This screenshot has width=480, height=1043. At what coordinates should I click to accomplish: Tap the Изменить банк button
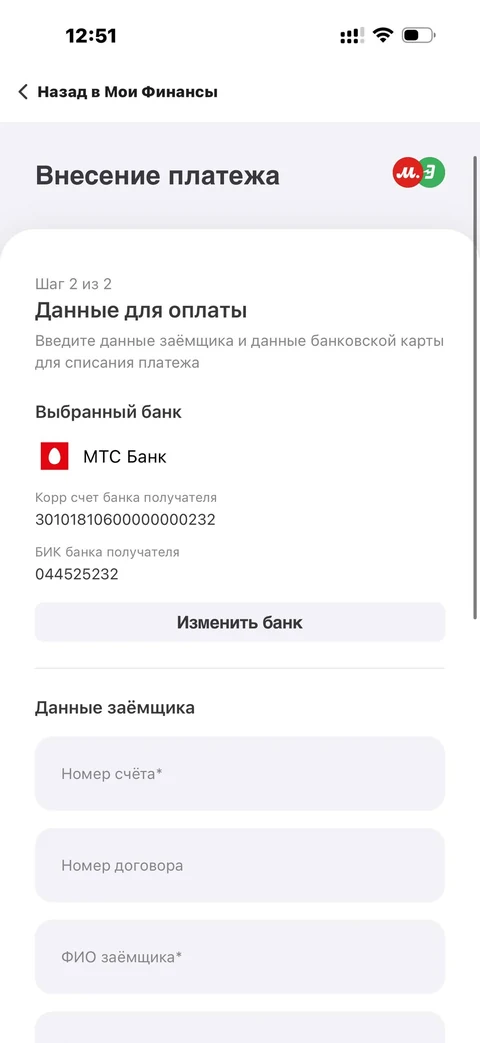(240, 623)
